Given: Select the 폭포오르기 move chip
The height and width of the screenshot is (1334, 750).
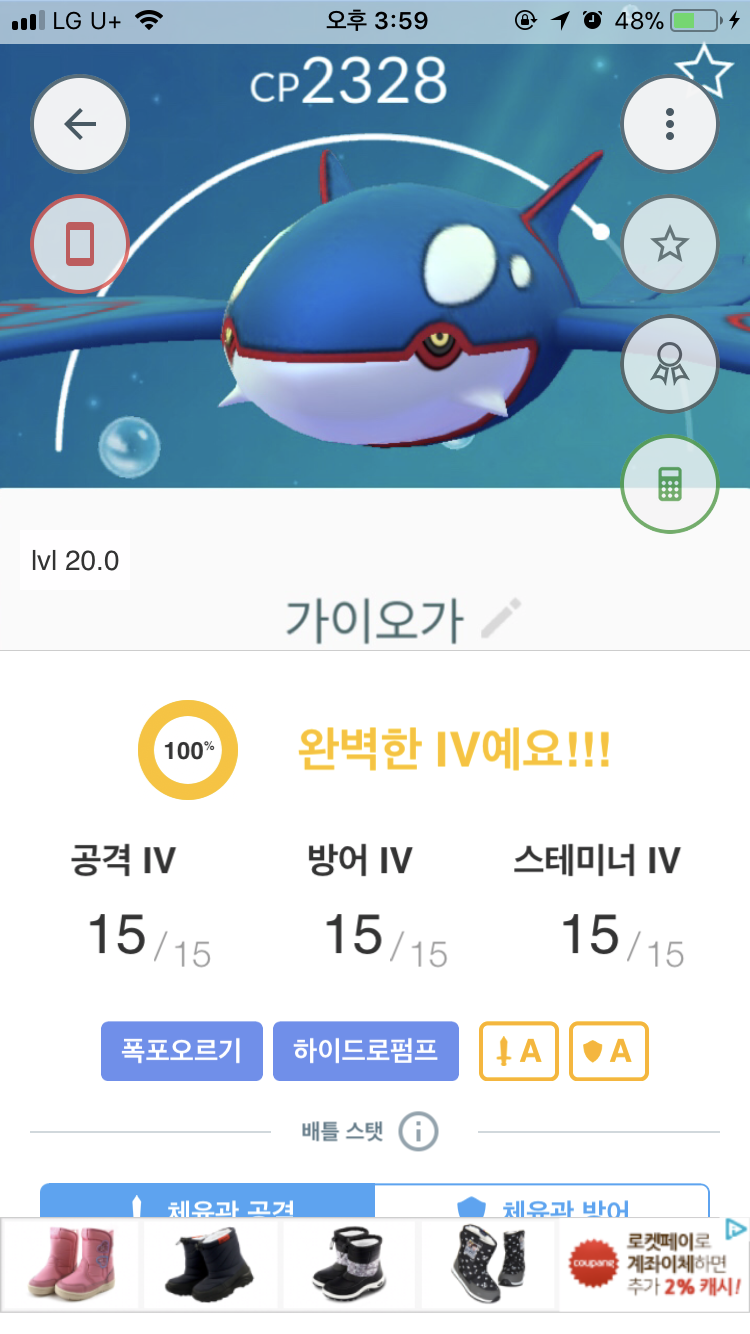Looking at the screenshot, I should click(182, 1051).
